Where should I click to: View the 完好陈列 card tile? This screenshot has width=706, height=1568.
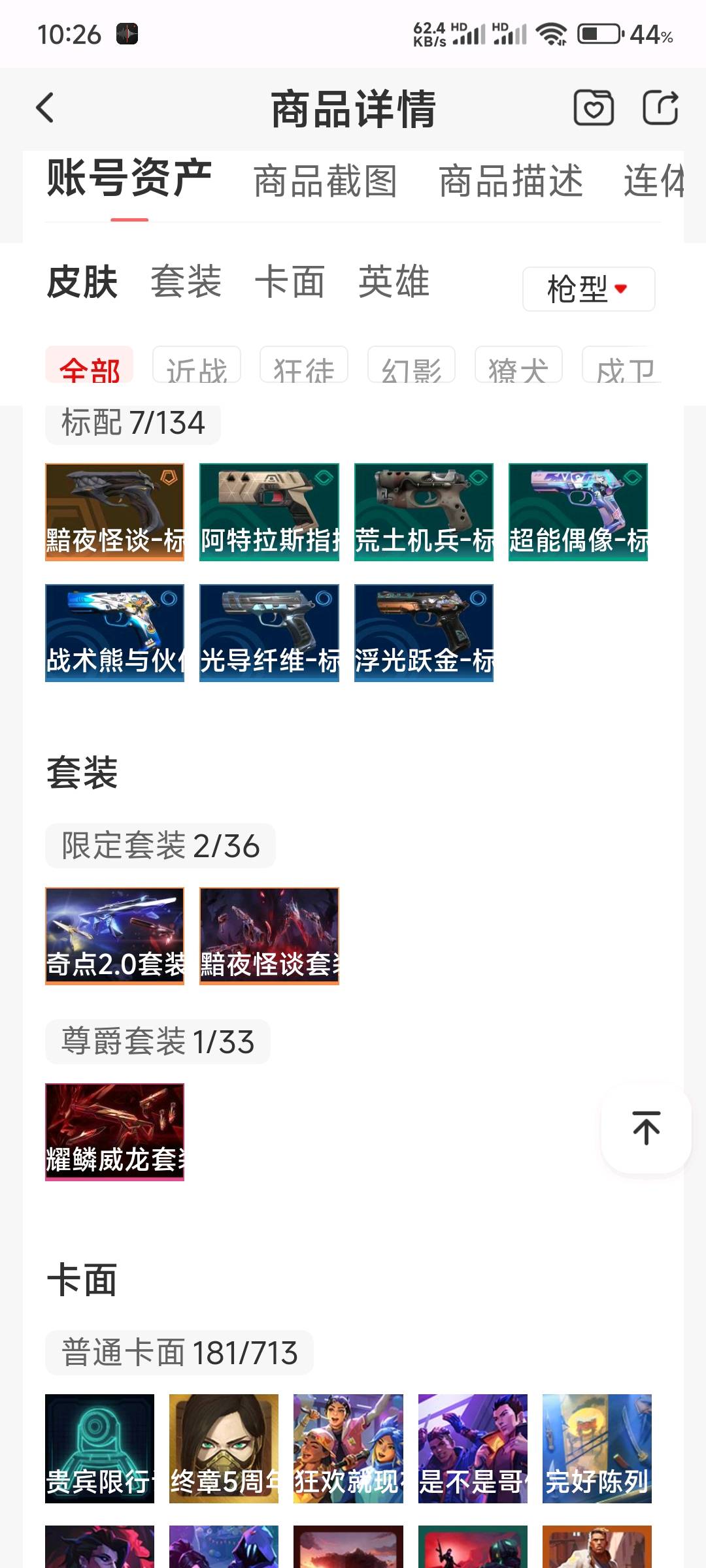(x=597, y=1448)
